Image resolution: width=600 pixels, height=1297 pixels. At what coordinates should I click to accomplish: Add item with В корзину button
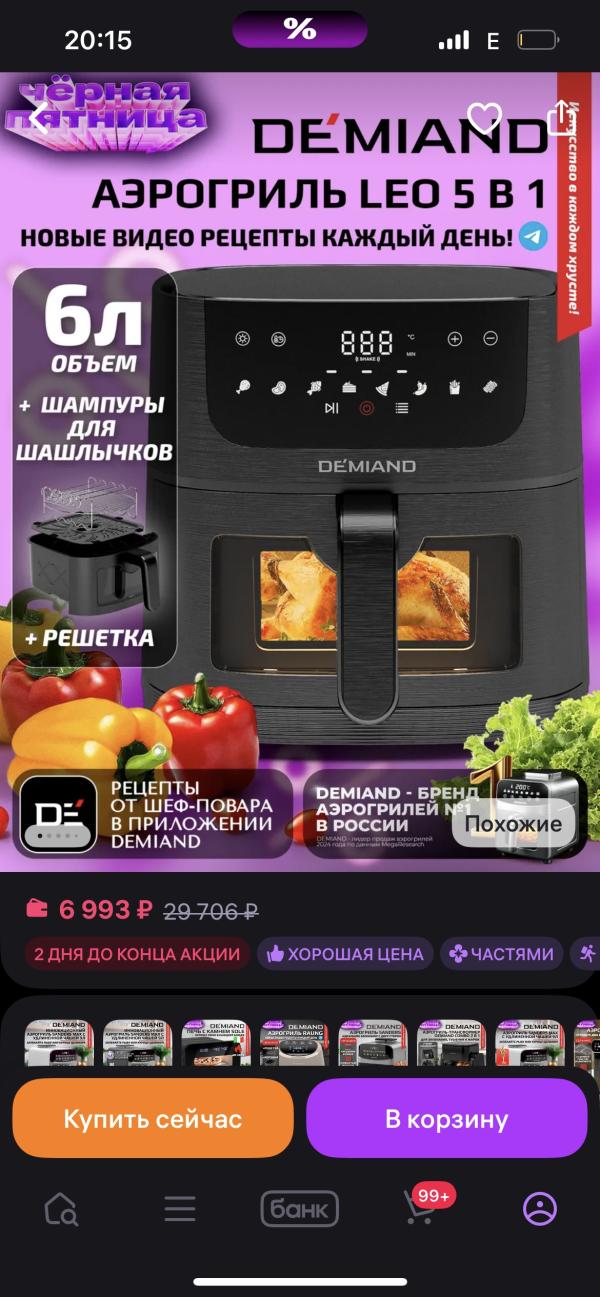coord(447,1118)
